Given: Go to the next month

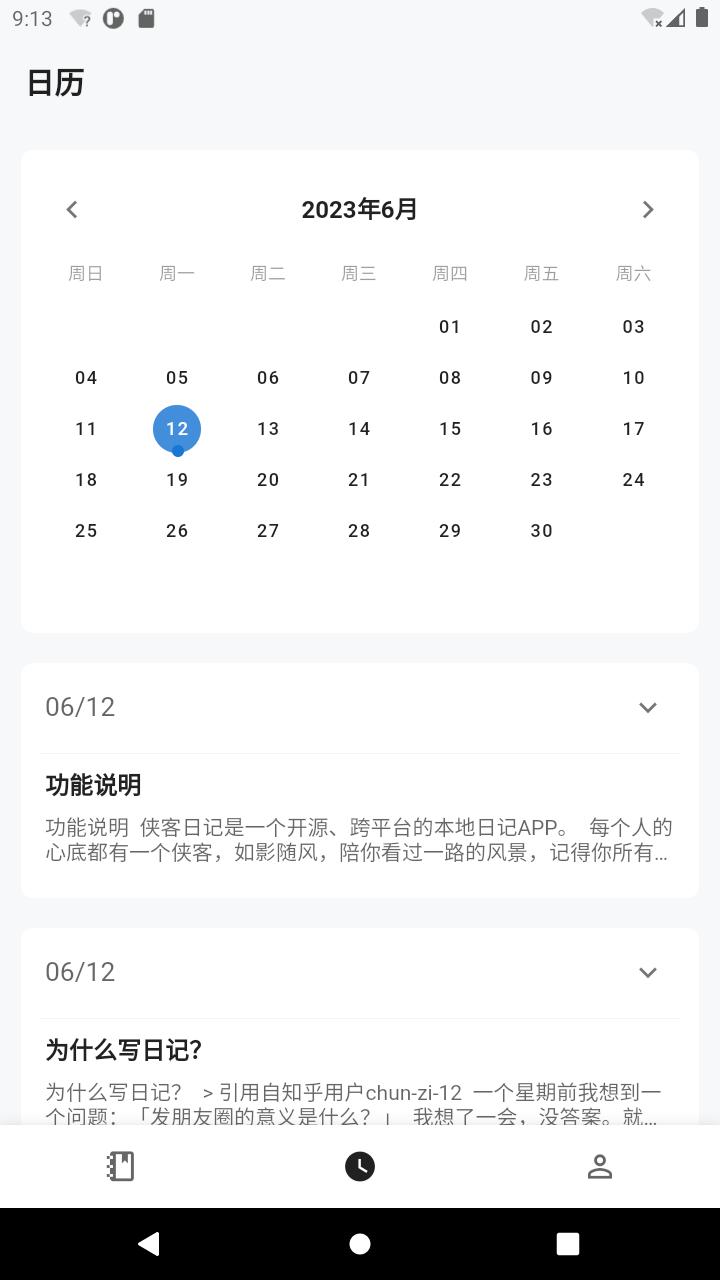Looking at the screenshot, I should click(648, 209).
